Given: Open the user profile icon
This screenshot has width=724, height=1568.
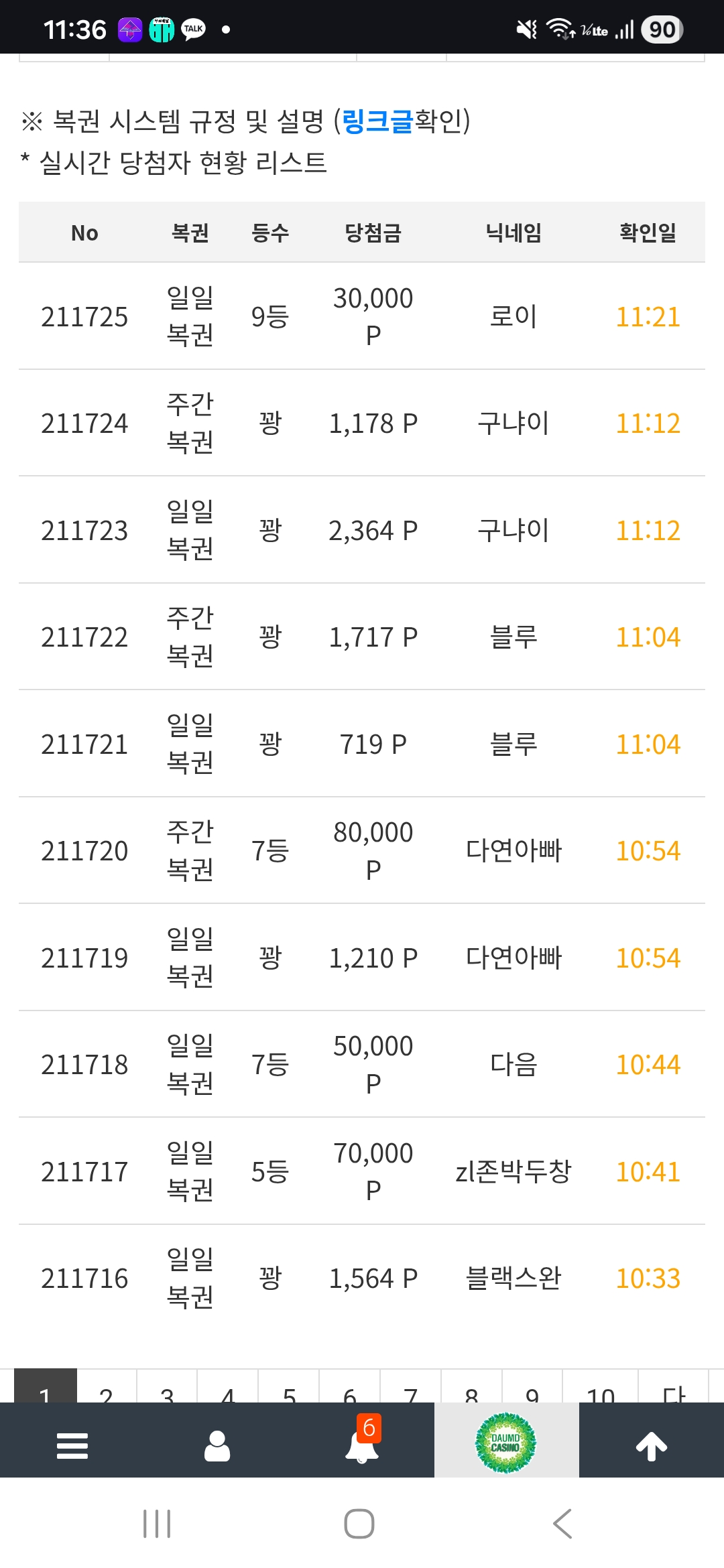Looking at the screenshot, I should tap(217, 1445).
